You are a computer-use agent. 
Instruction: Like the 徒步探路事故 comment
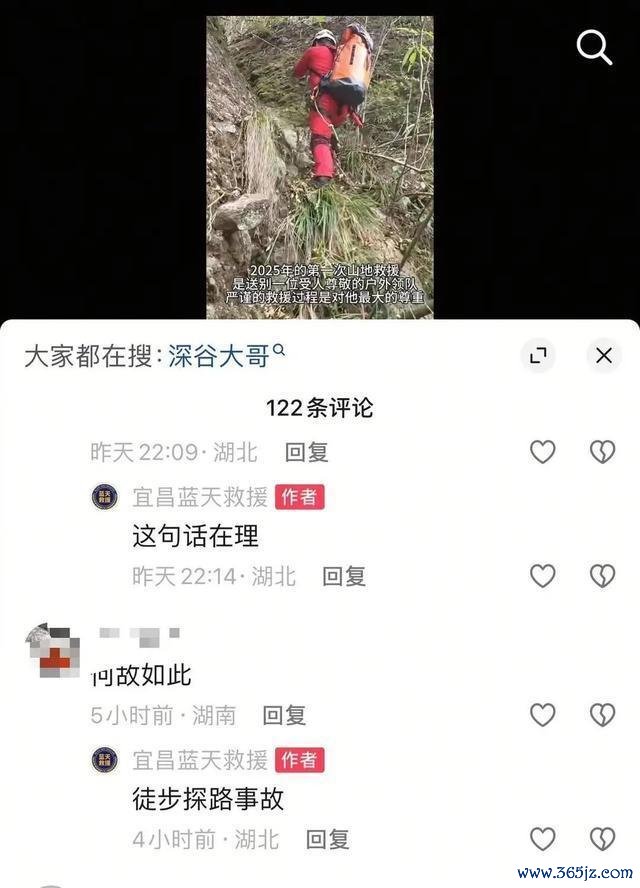pos(542,839)
